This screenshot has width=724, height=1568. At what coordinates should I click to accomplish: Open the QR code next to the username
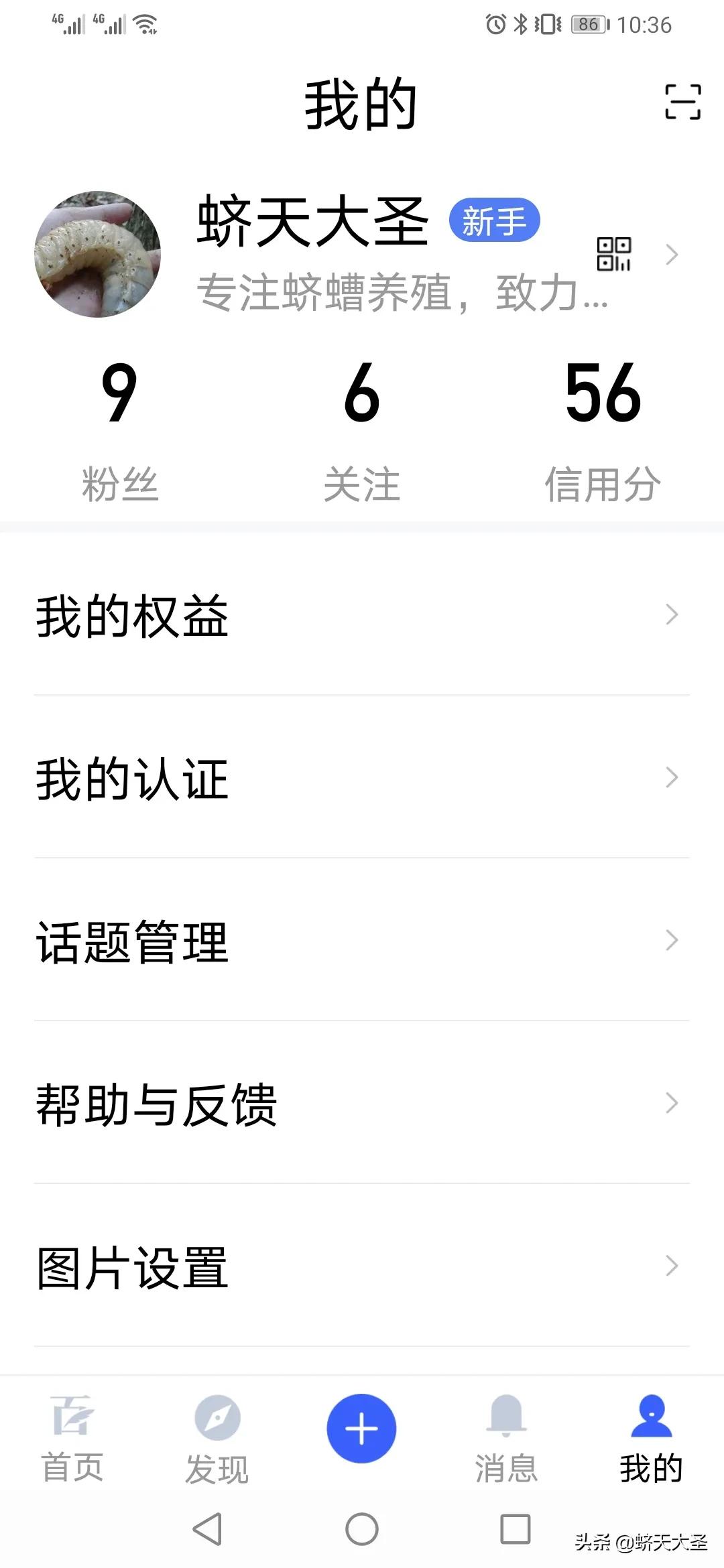613,255
